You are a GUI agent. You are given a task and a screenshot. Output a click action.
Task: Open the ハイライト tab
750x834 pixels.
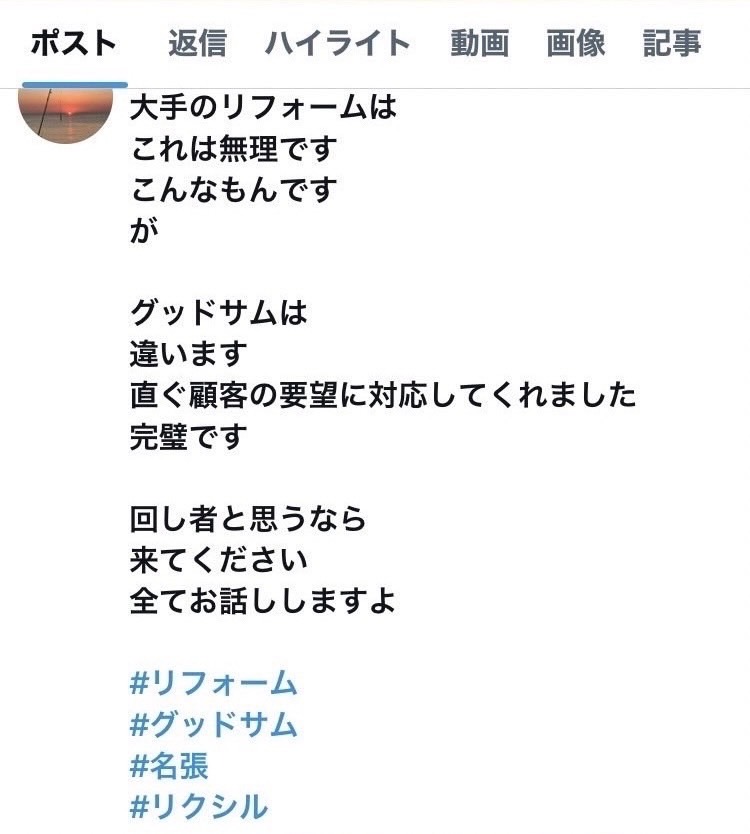pos(338,44)
